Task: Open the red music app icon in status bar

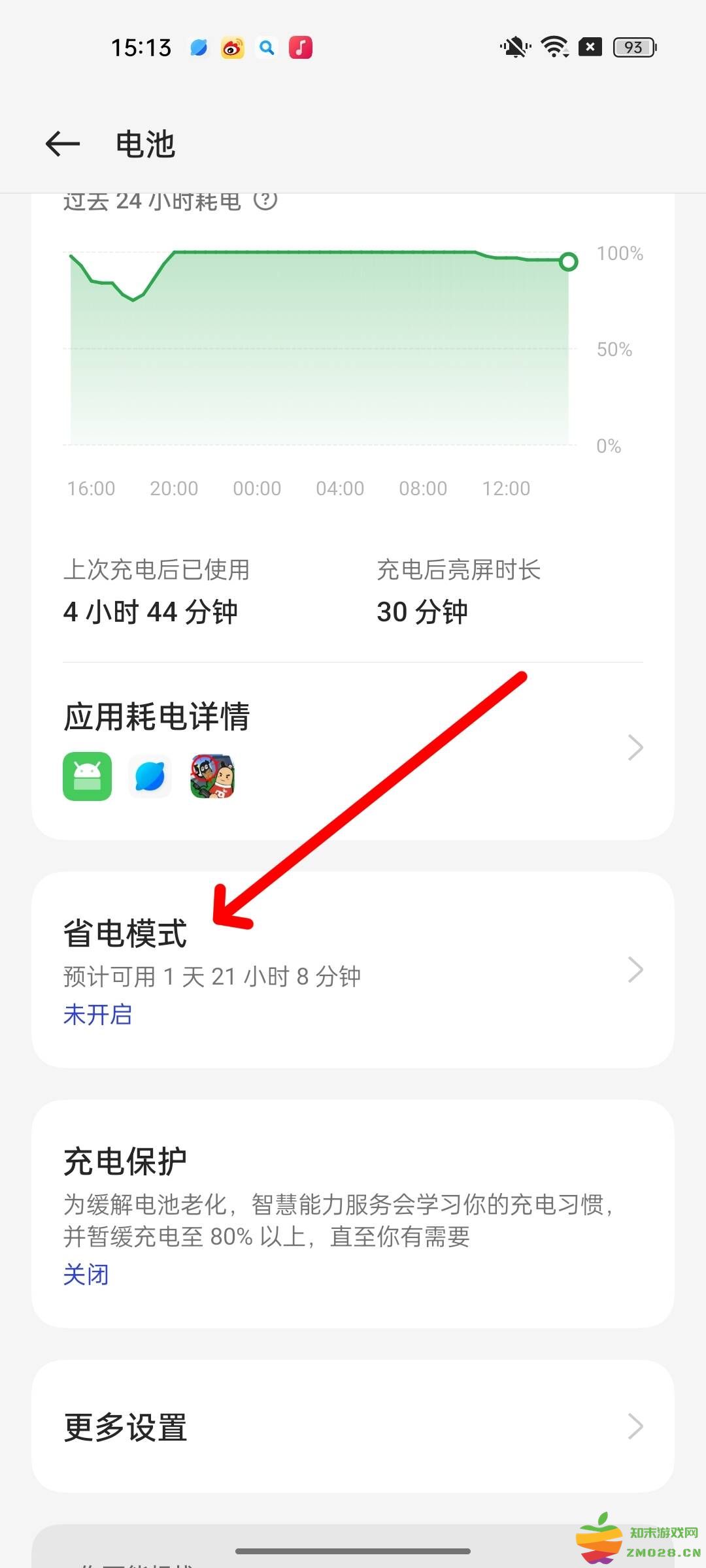Action: coord(301,47)
